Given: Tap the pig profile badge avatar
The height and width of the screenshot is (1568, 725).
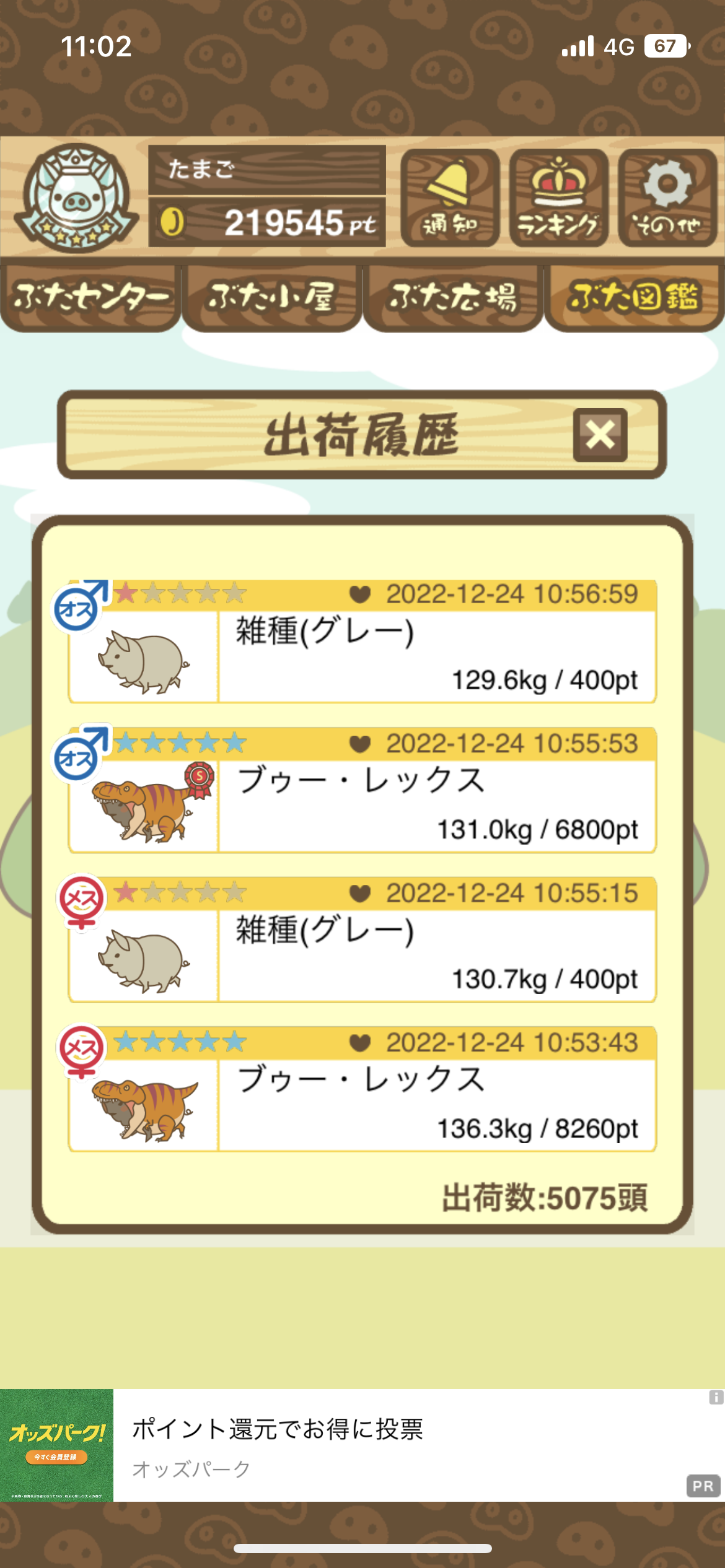Looking at the screenshot, I should pyautogui.click(x=76, y=198).
